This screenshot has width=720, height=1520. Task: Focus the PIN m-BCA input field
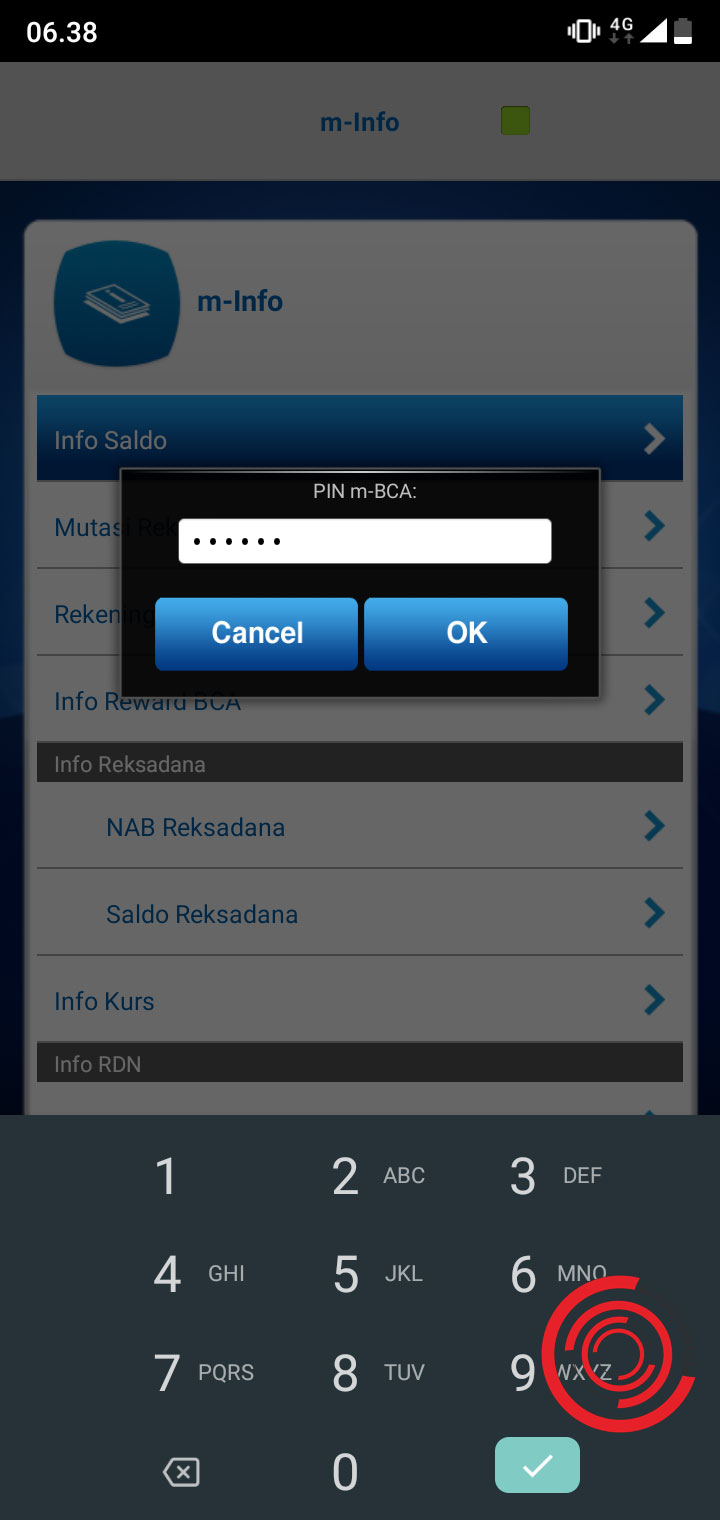pyautogui.click(x=365, y=541)
